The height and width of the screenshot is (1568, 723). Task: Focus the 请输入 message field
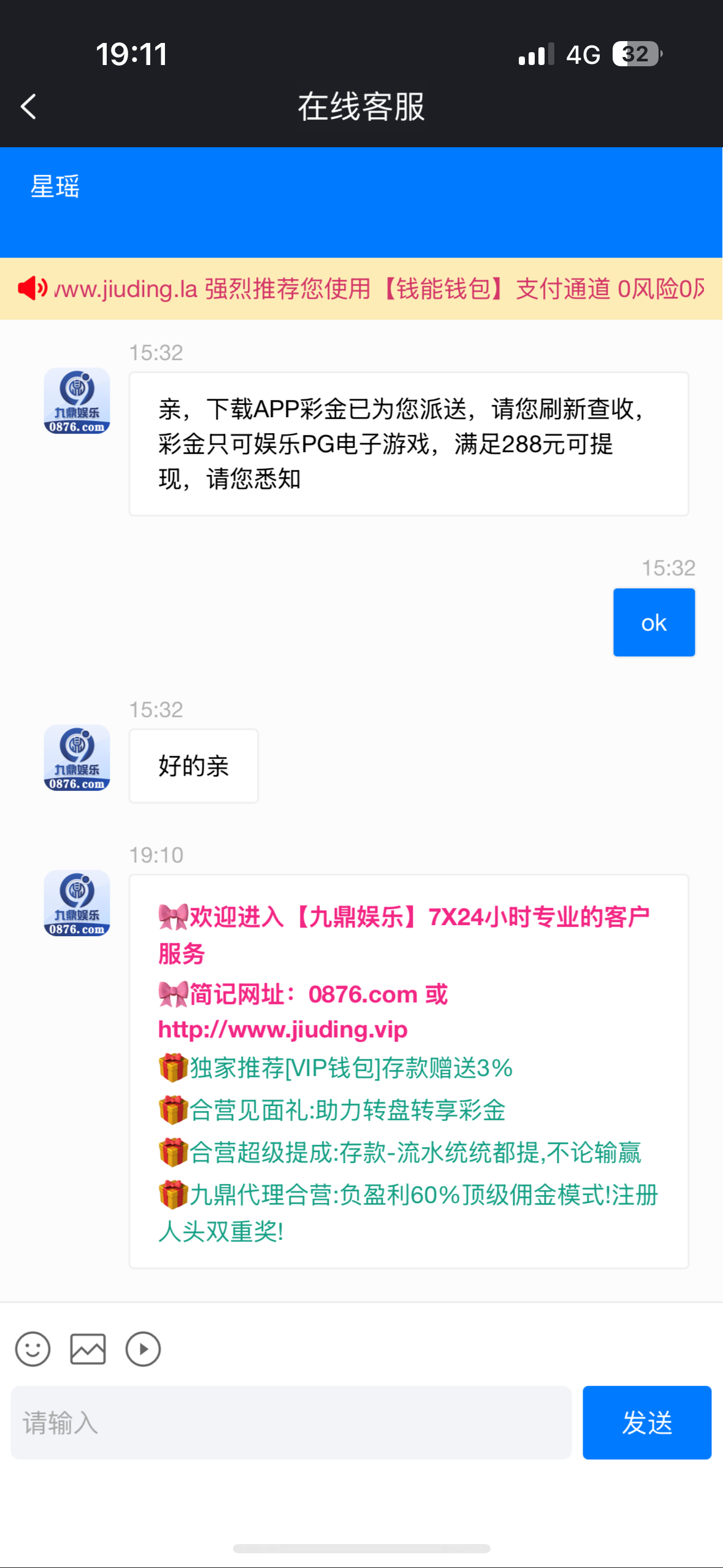click(291, 1422)
